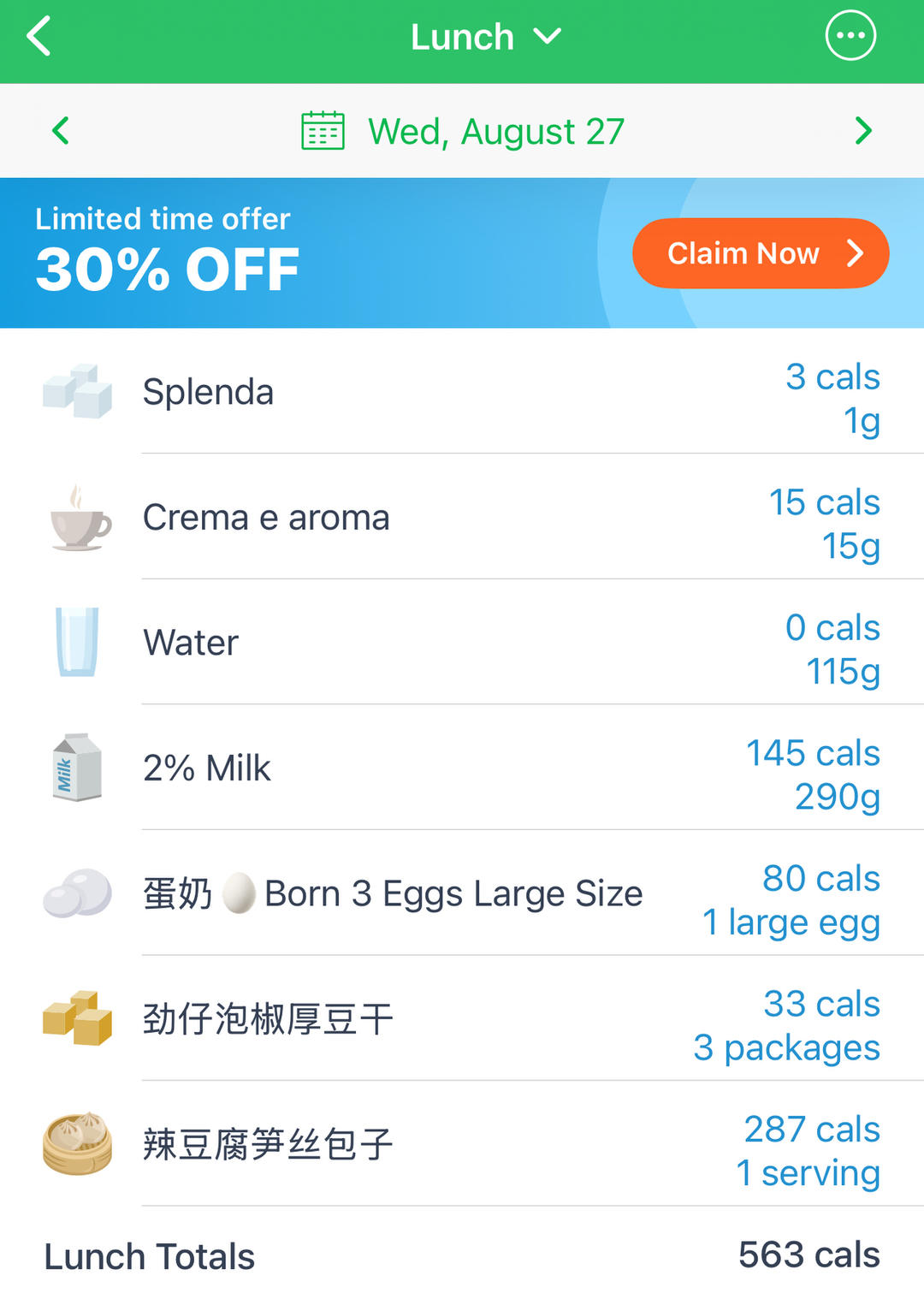Open the 2% Milk entry

(462, 768)
